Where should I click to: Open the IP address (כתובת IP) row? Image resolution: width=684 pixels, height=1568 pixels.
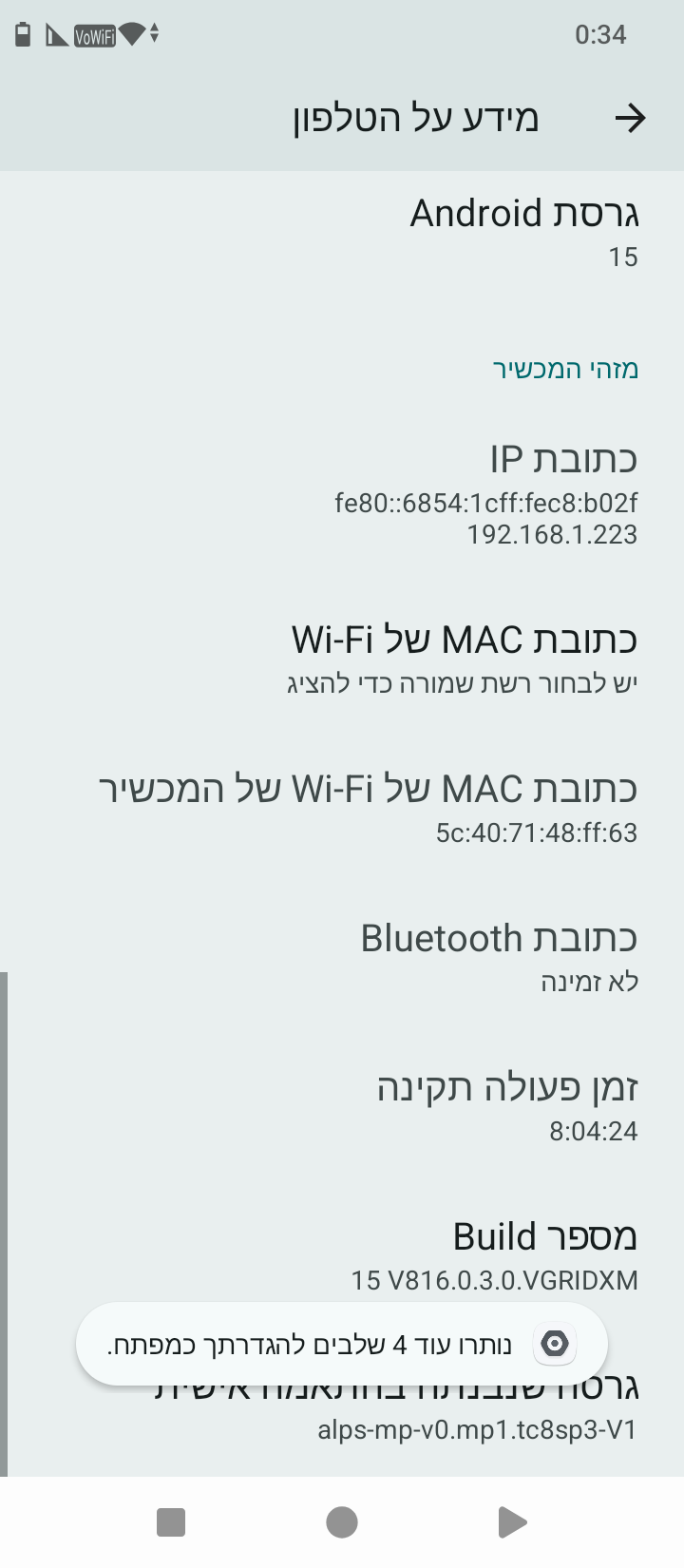point(342,494)
